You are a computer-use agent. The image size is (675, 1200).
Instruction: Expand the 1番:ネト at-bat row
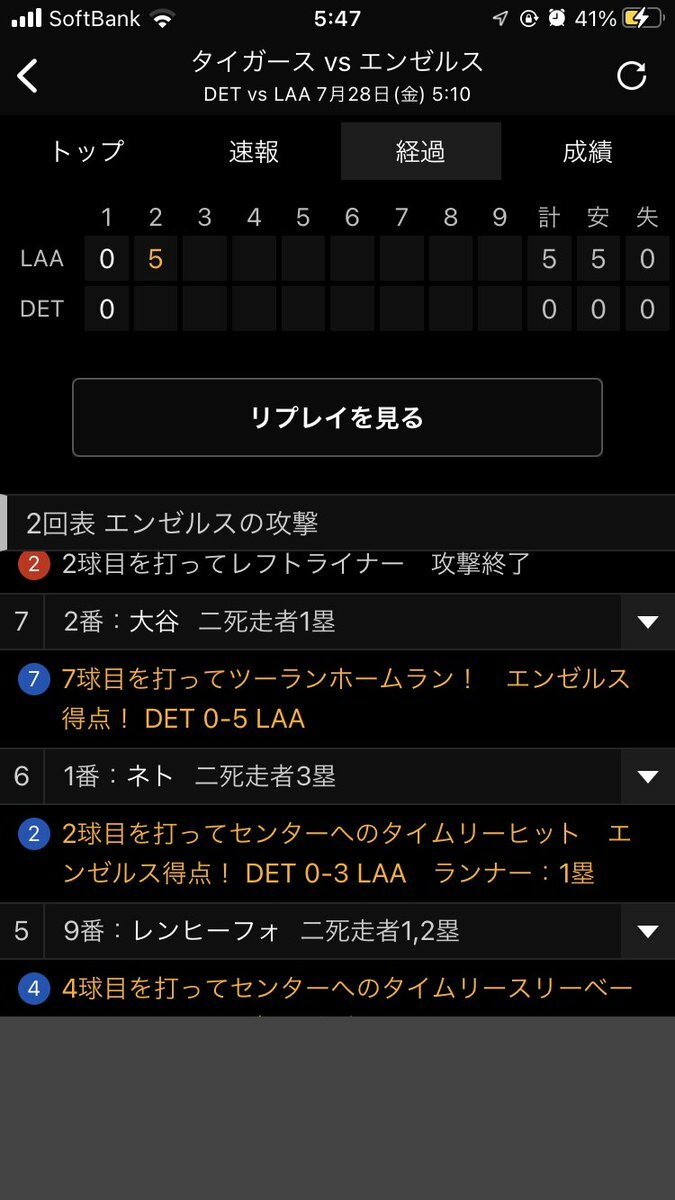(337, 776)
